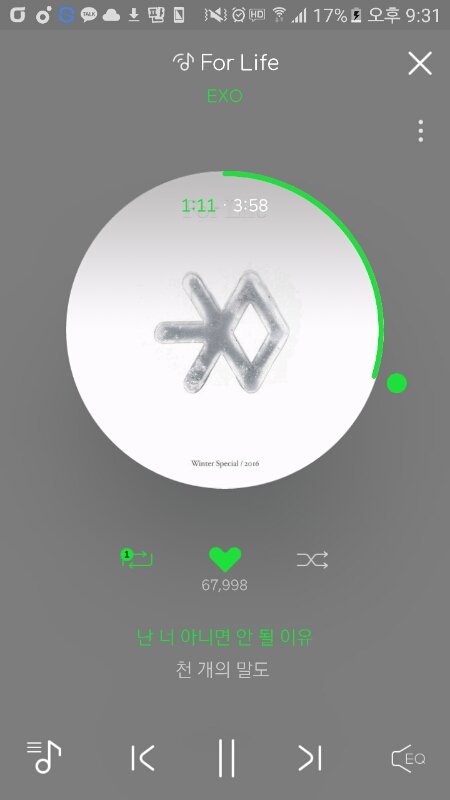Open the full lyrics from the highlighted line
Viewport: 450px width, 800px height.
(x=224, y=638)
